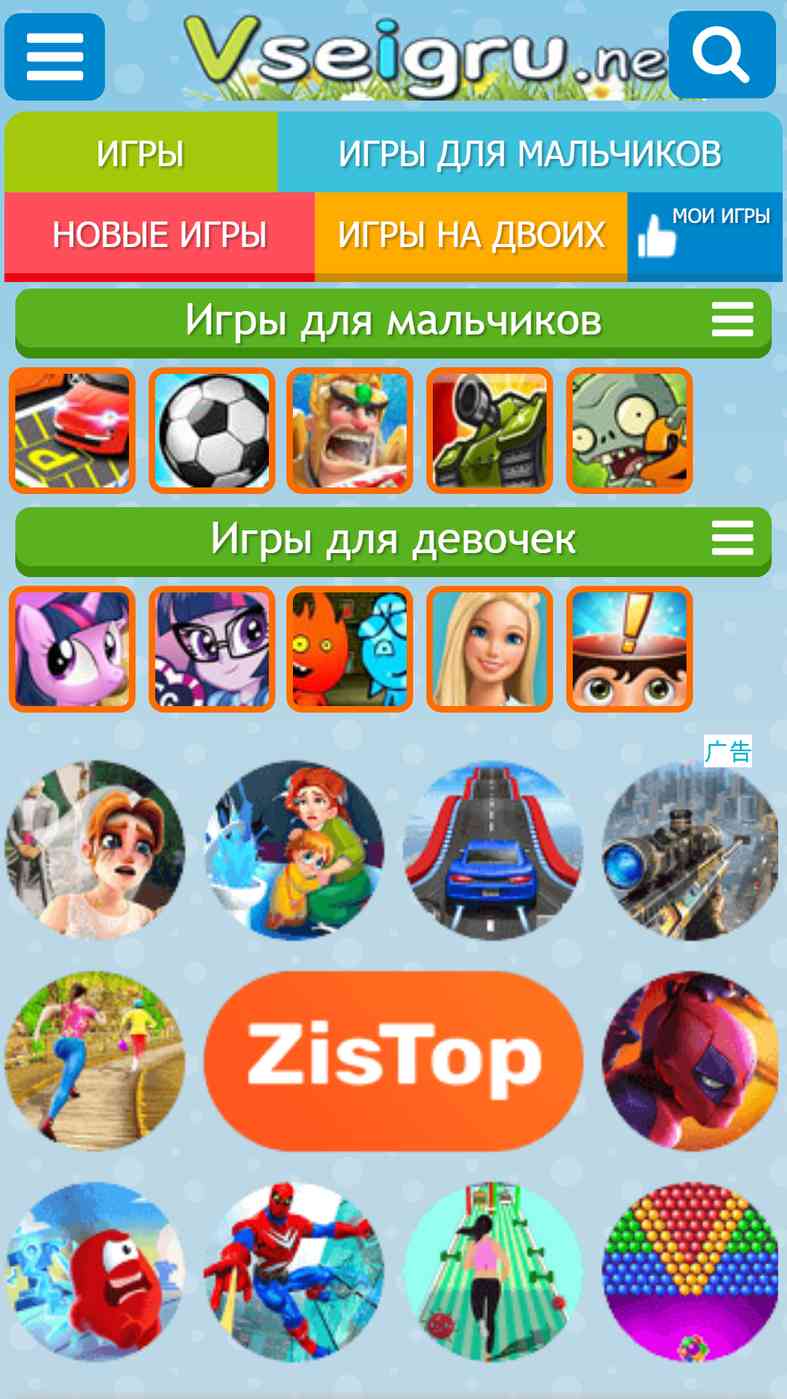Select the ИГРЫ НА ДВОИХ tab

pos(470,235)
